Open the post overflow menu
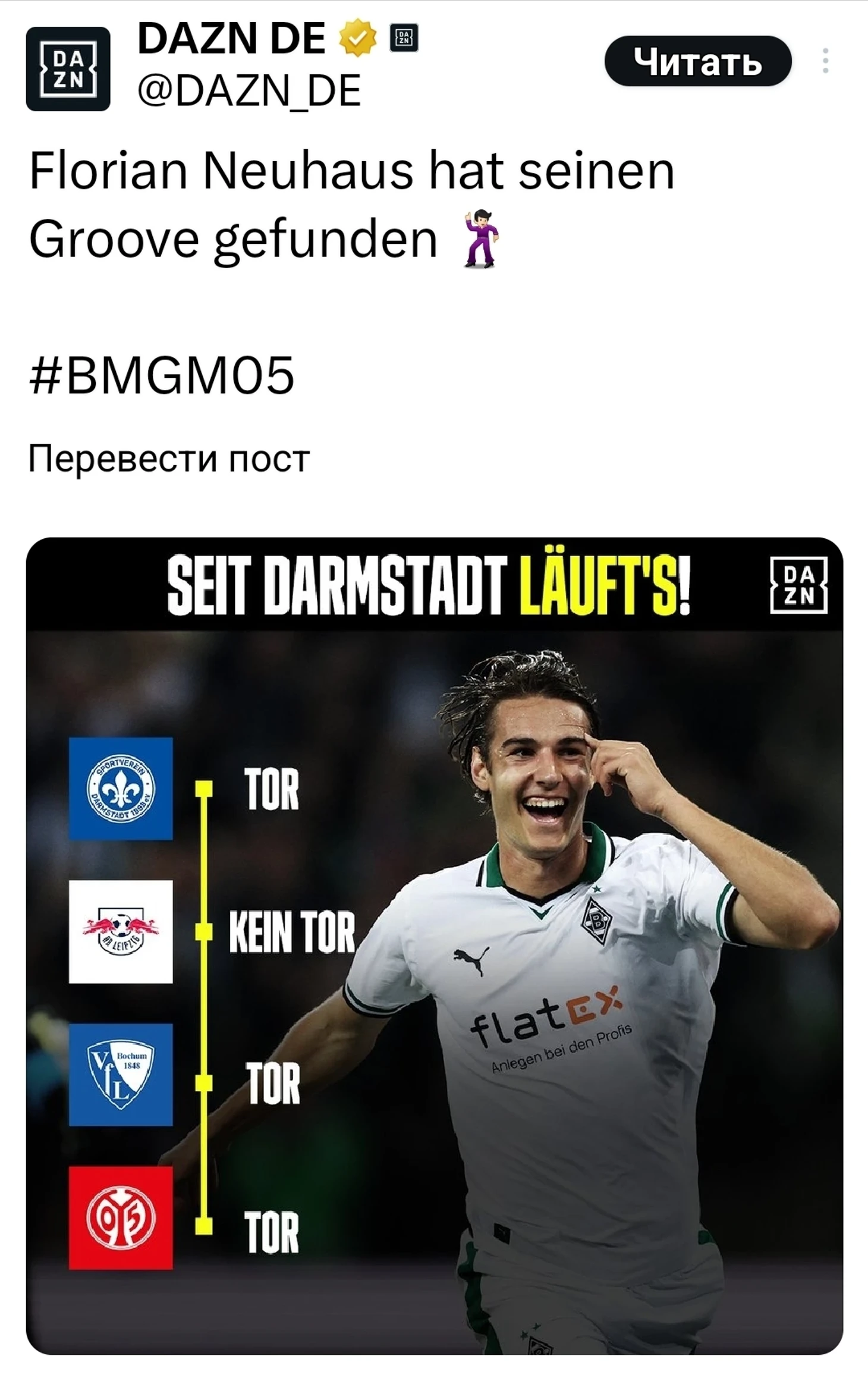This screenshot has width=868, height=1375. [825, 61]
